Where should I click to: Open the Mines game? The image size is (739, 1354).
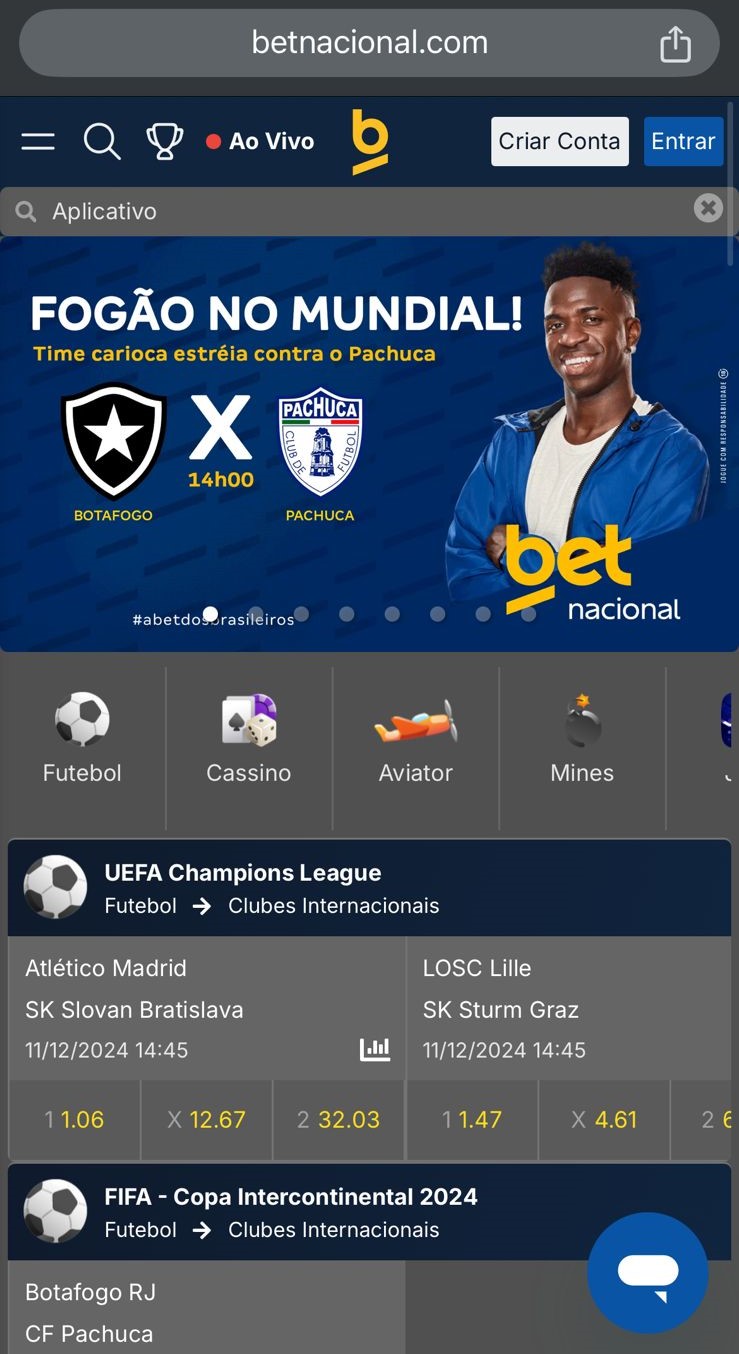(582, 738)
